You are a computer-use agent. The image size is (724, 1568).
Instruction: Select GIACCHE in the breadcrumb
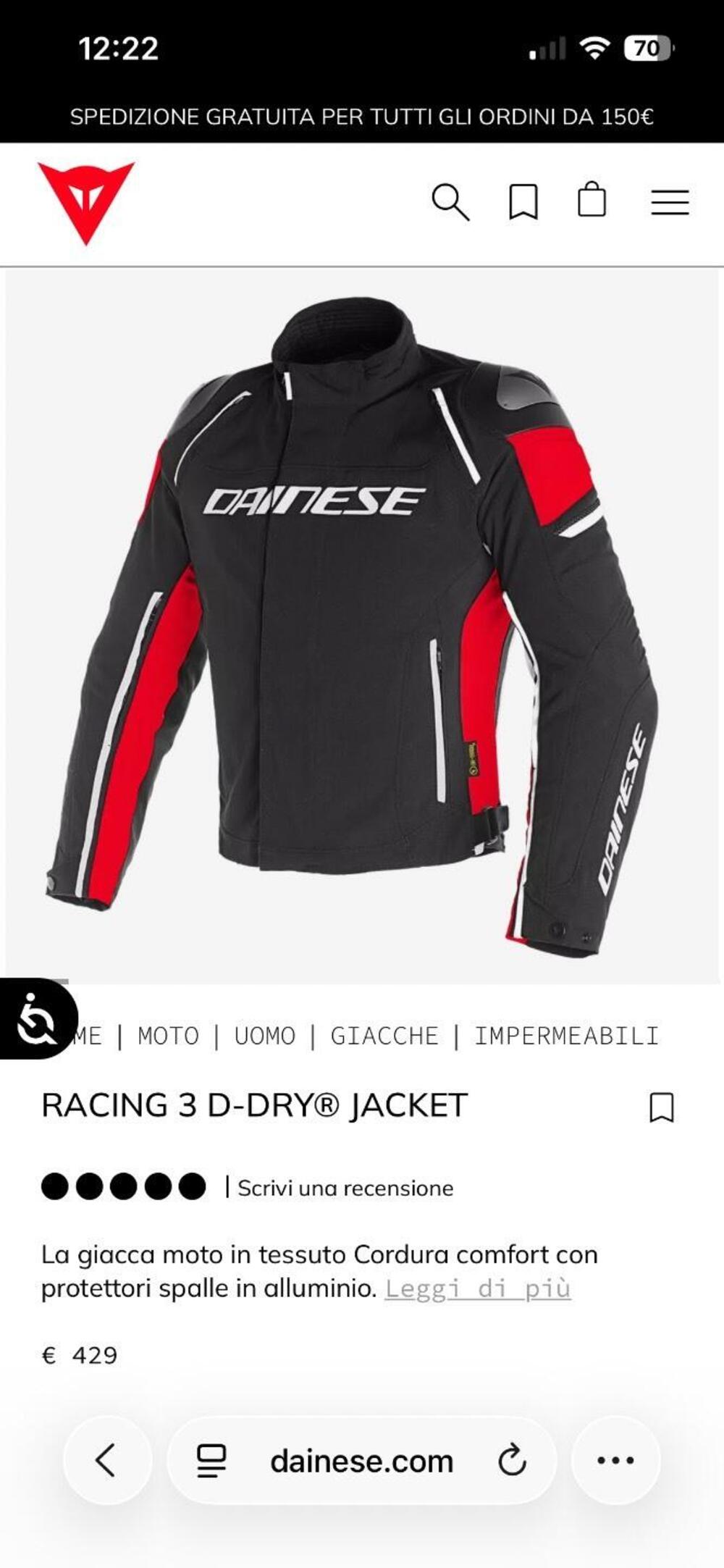pos(384,1036)
